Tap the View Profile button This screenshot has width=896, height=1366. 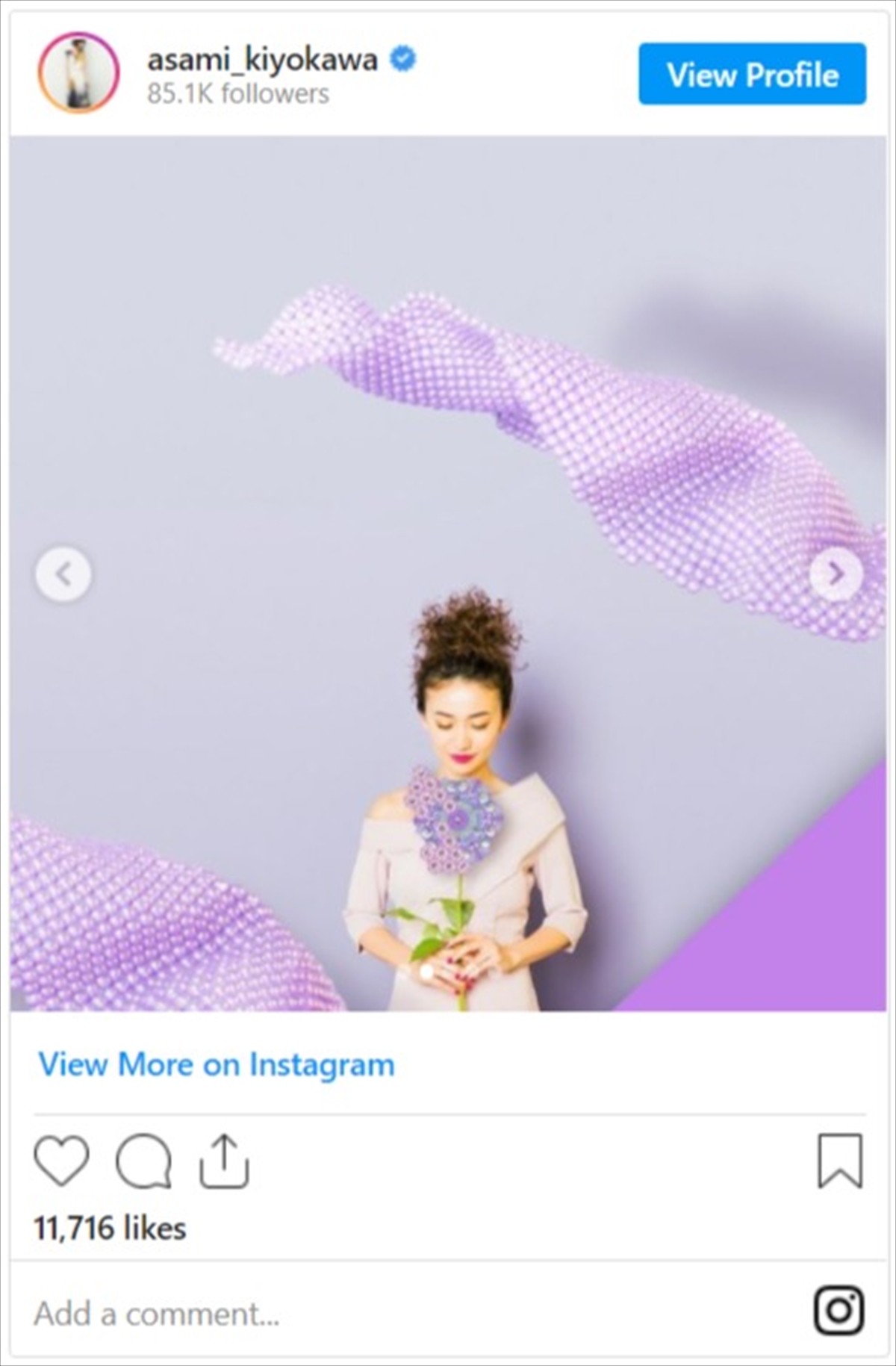752,74
